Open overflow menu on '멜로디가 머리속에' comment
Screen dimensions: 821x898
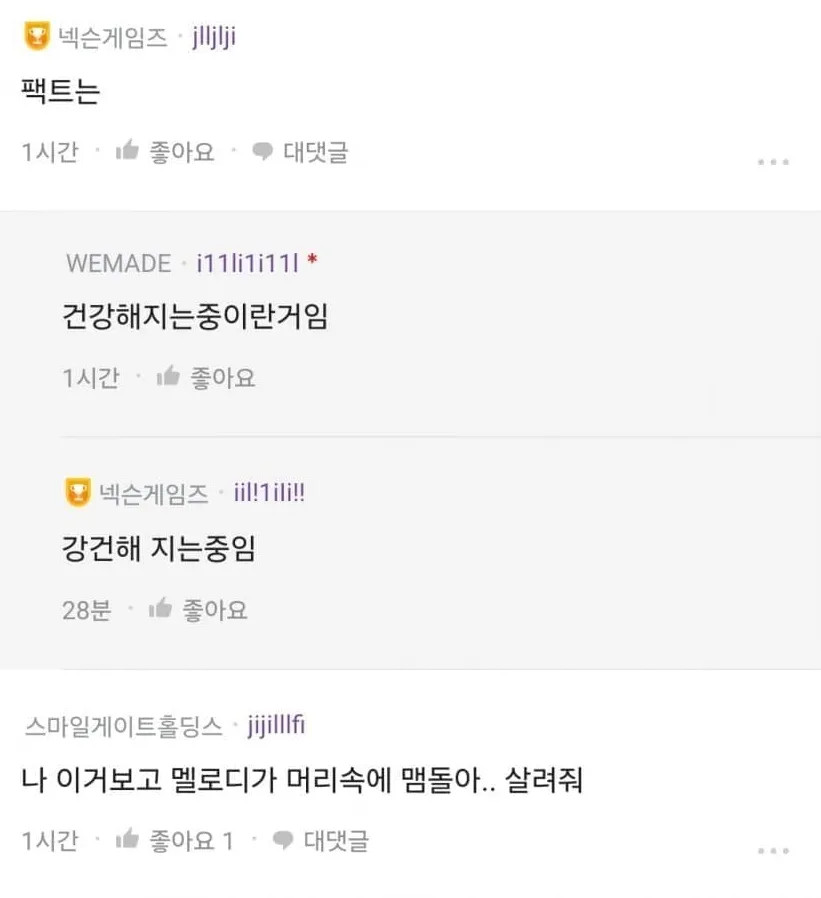[773, 851]
